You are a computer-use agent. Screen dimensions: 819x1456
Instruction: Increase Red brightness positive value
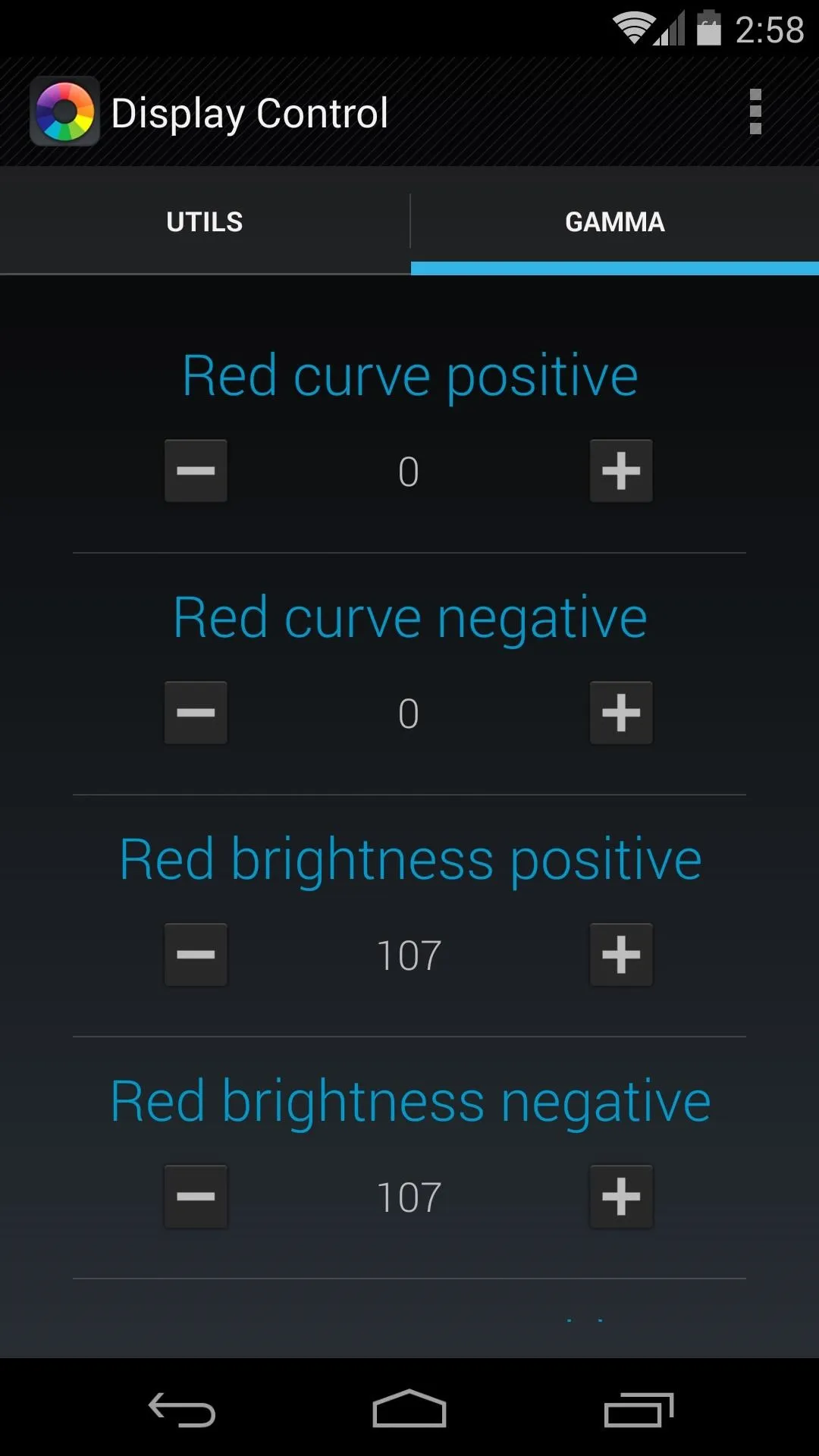(x=621, y=954)
